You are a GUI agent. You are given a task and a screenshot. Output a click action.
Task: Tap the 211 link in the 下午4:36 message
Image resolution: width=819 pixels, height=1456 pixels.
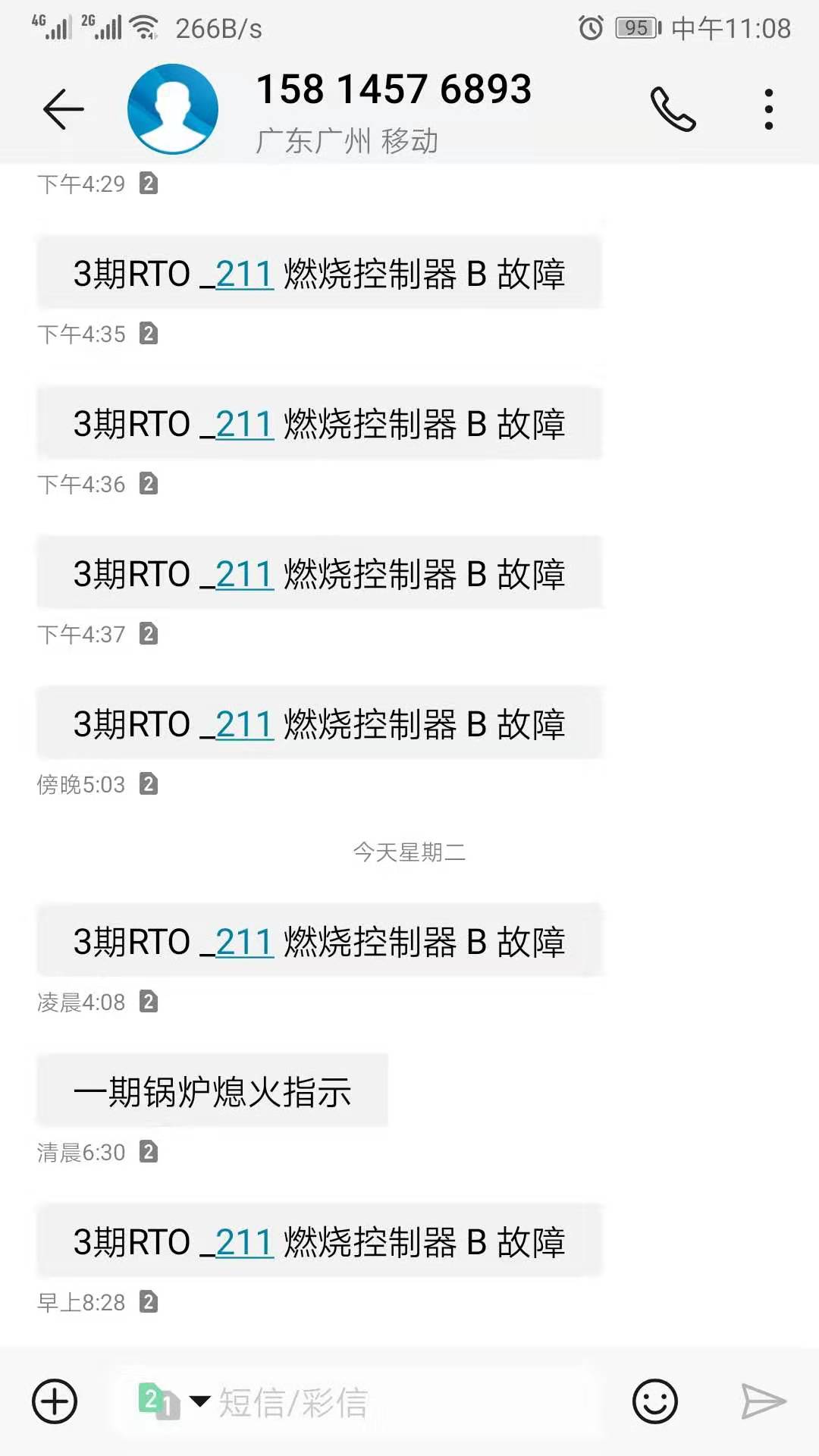tap(244, 574)
